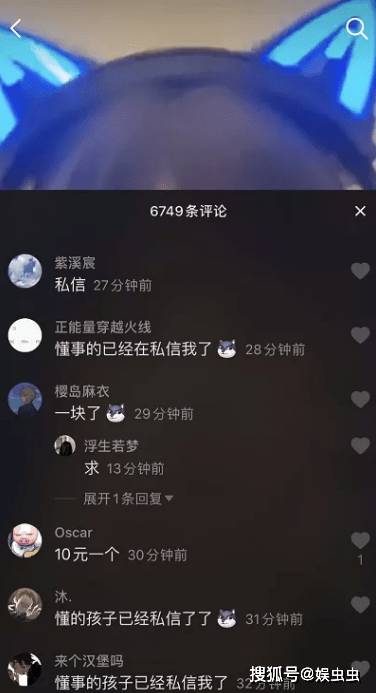
Task: Like 樱岛麻衣's comment
Action: click(x=360, y=399)
